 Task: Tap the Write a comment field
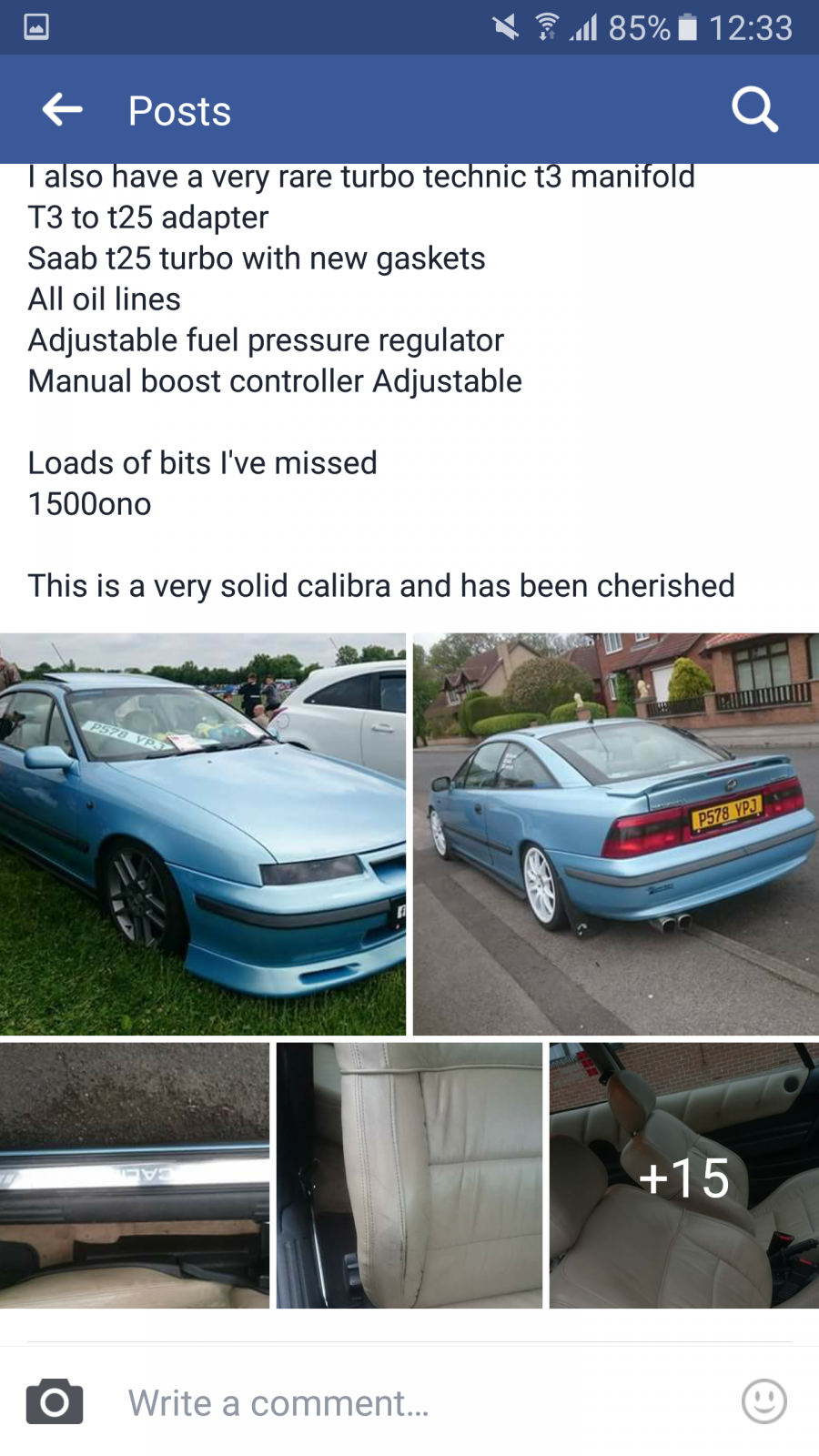[409, 1402]
